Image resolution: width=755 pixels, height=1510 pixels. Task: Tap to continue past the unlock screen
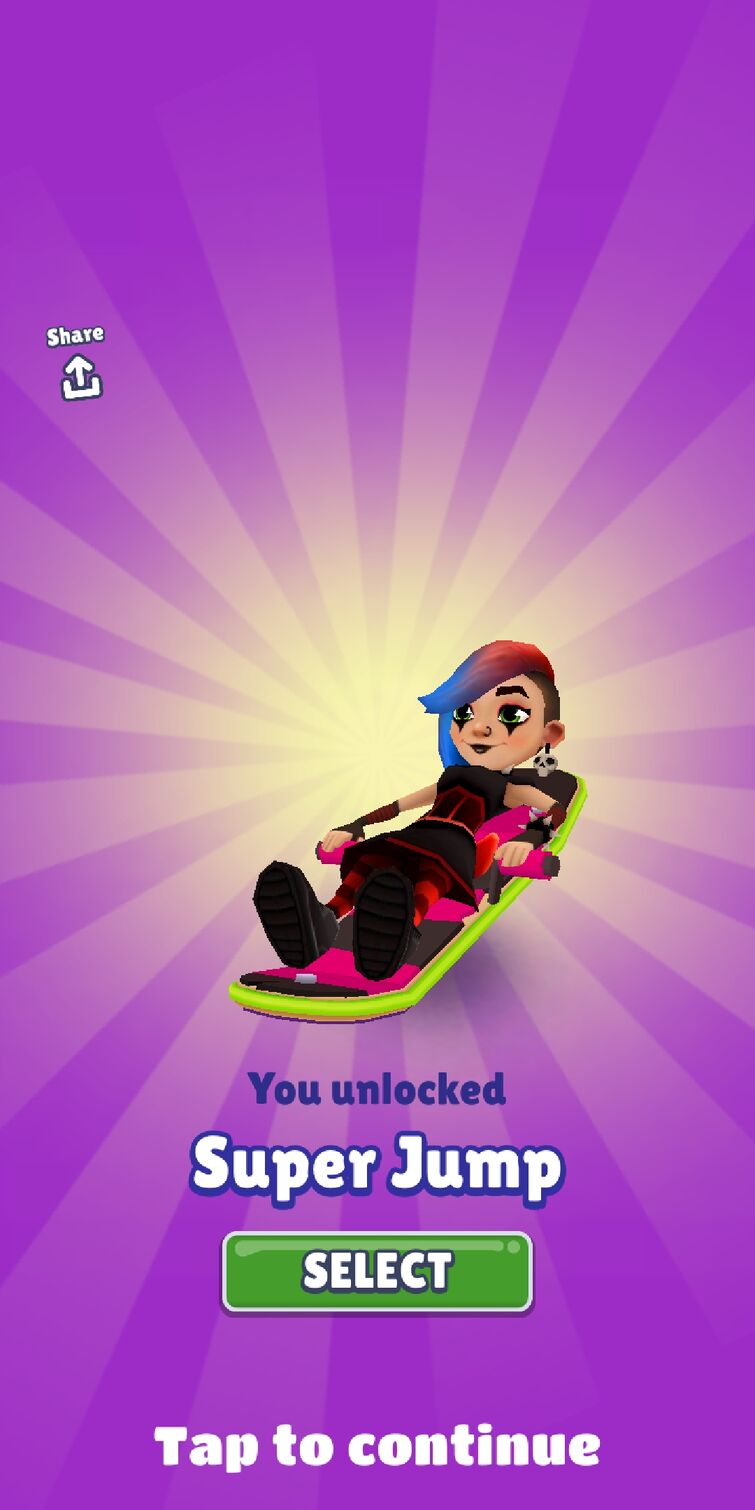coord(377,1446)
